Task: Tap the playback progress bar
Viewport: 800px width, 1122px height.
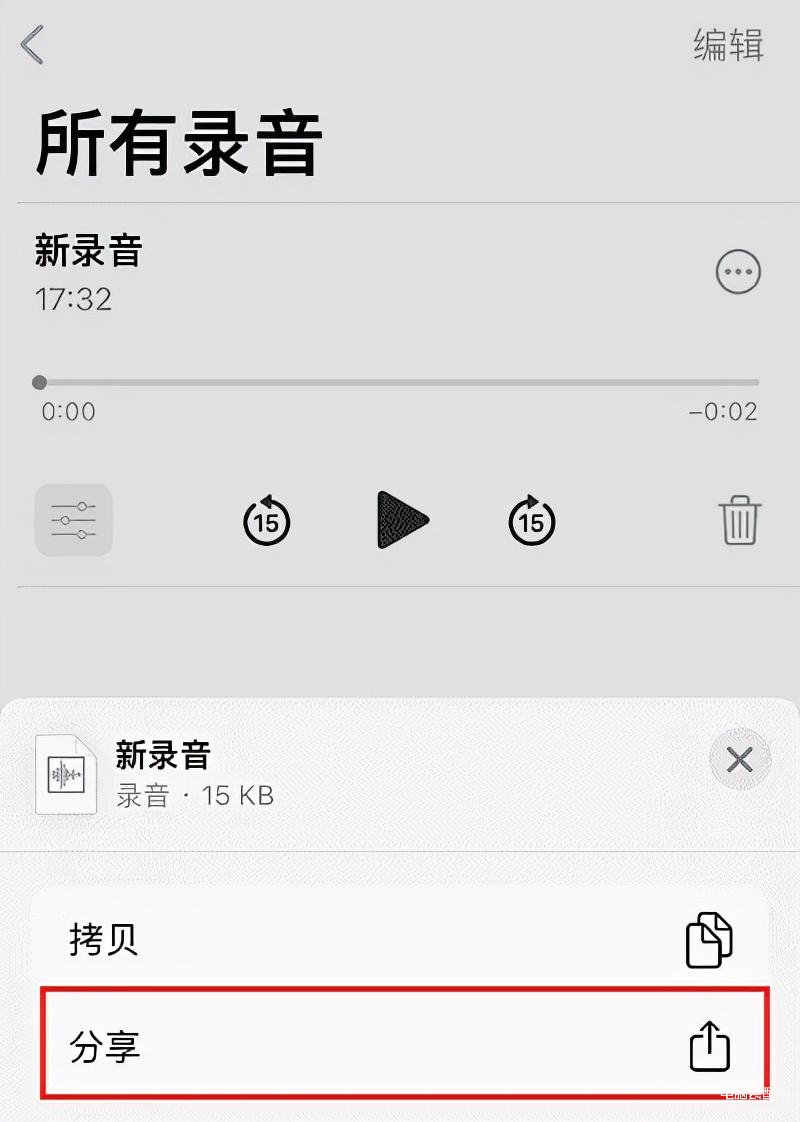Action: tap(400, 382)
